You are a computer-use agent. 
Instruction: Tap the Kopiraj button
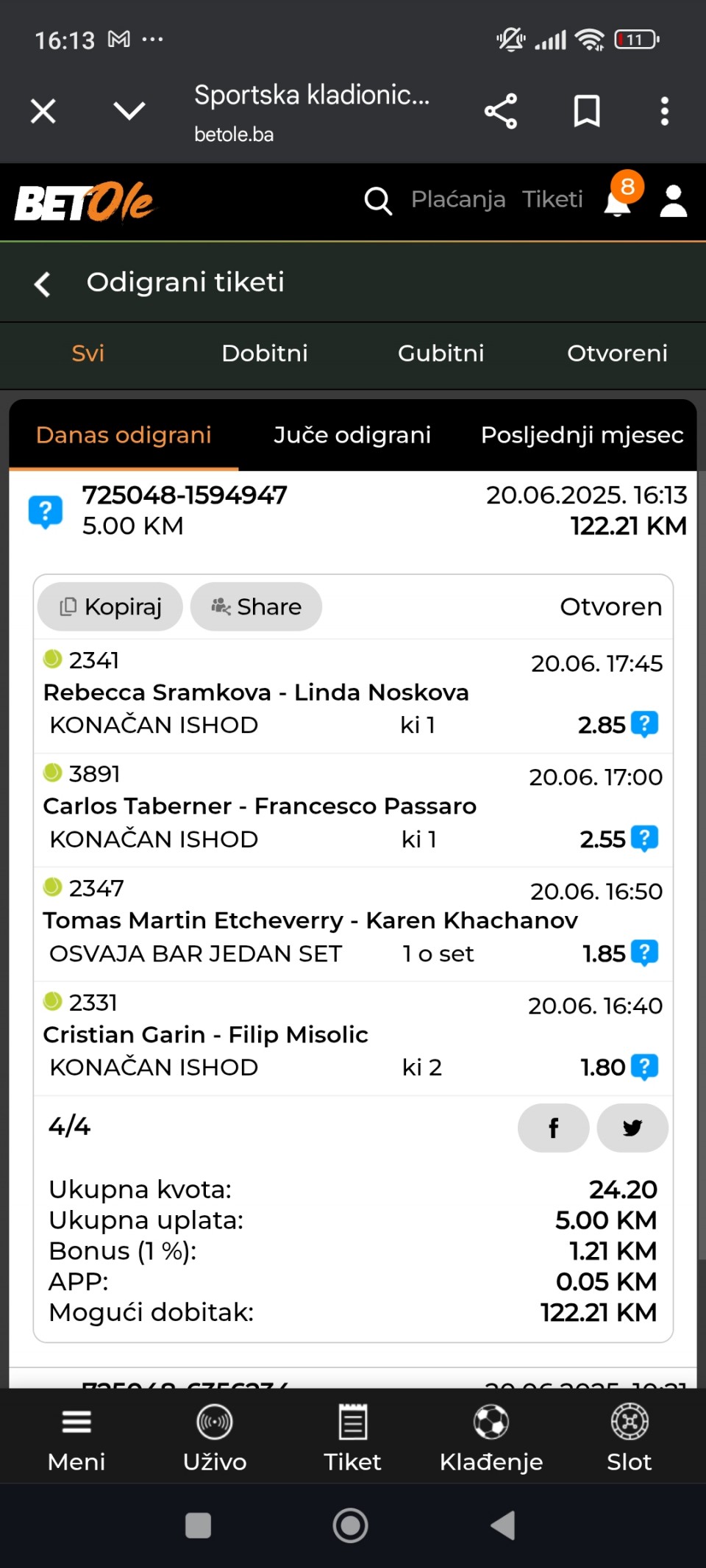click(x=110, y=607)
